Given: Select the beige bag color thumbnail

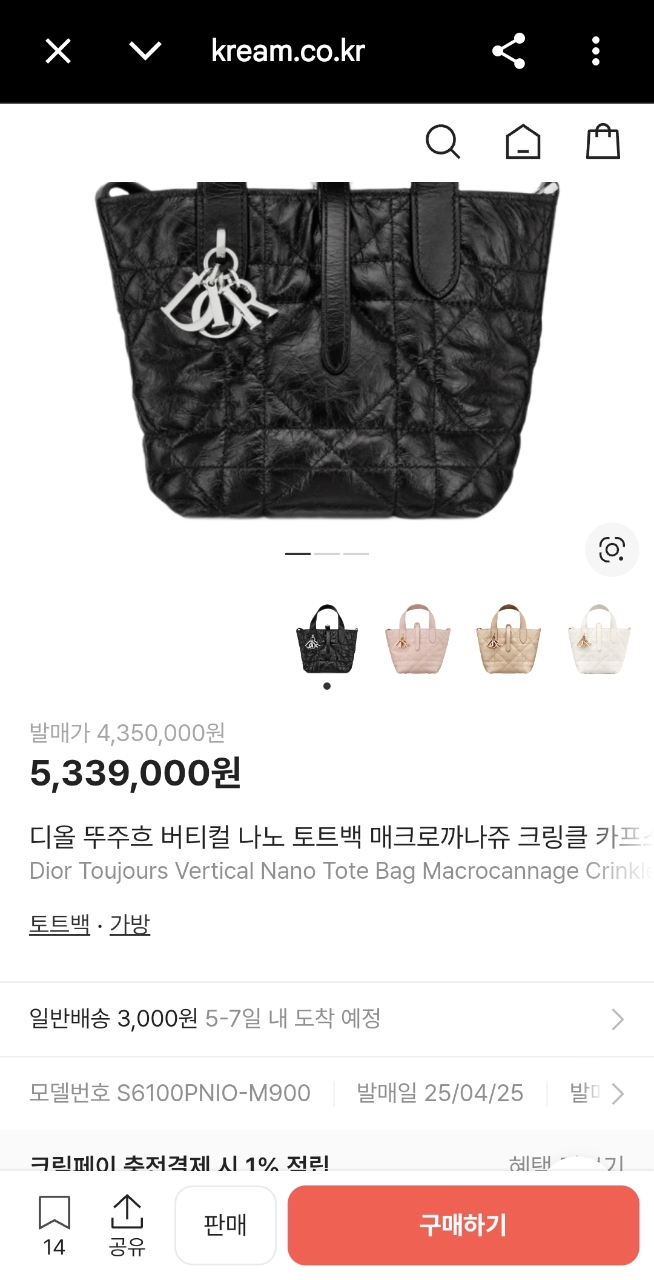Looking at the screenshot, I should click(508, 639).
